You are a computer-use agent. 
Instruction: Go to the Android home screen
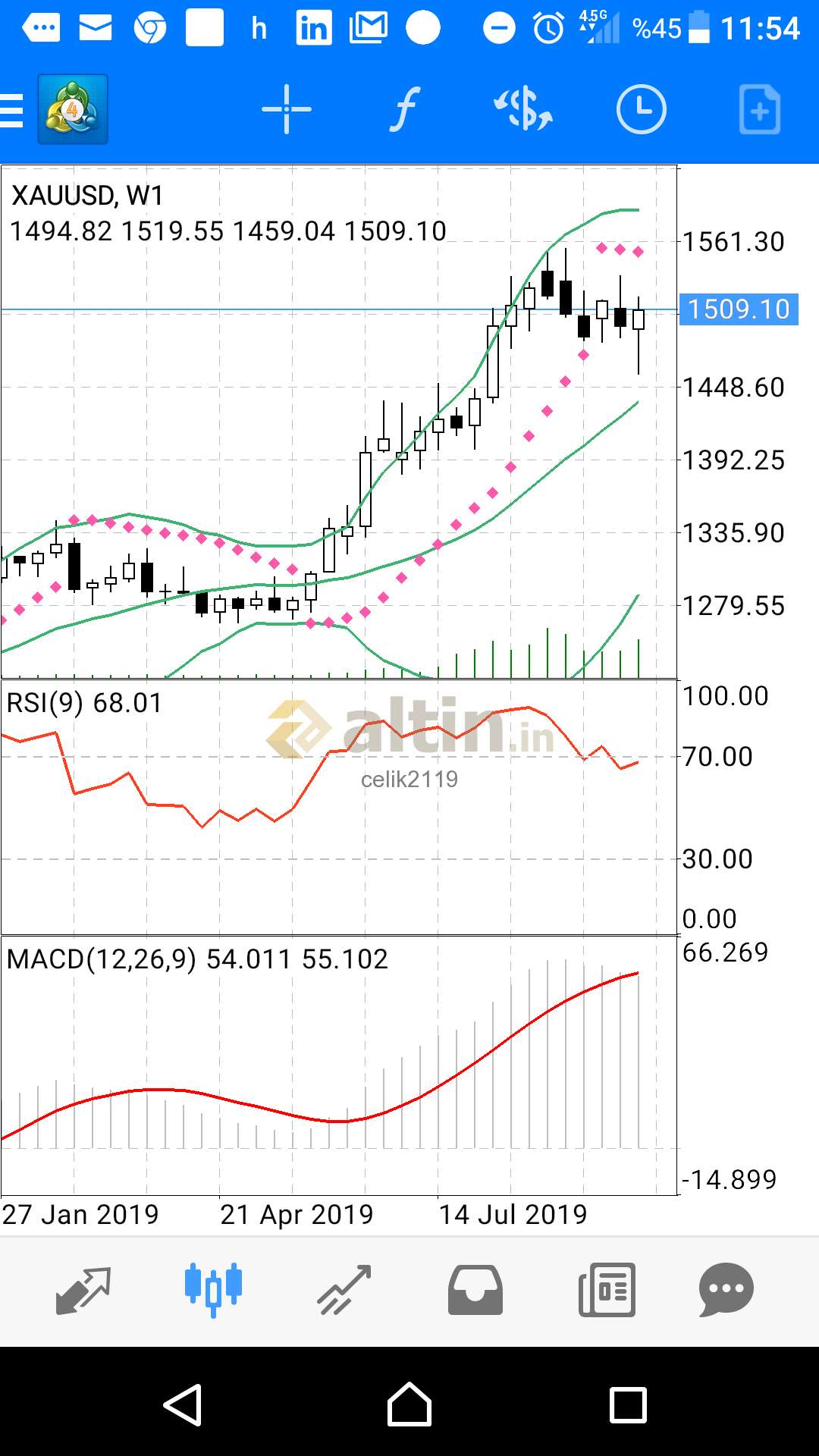409,1405
